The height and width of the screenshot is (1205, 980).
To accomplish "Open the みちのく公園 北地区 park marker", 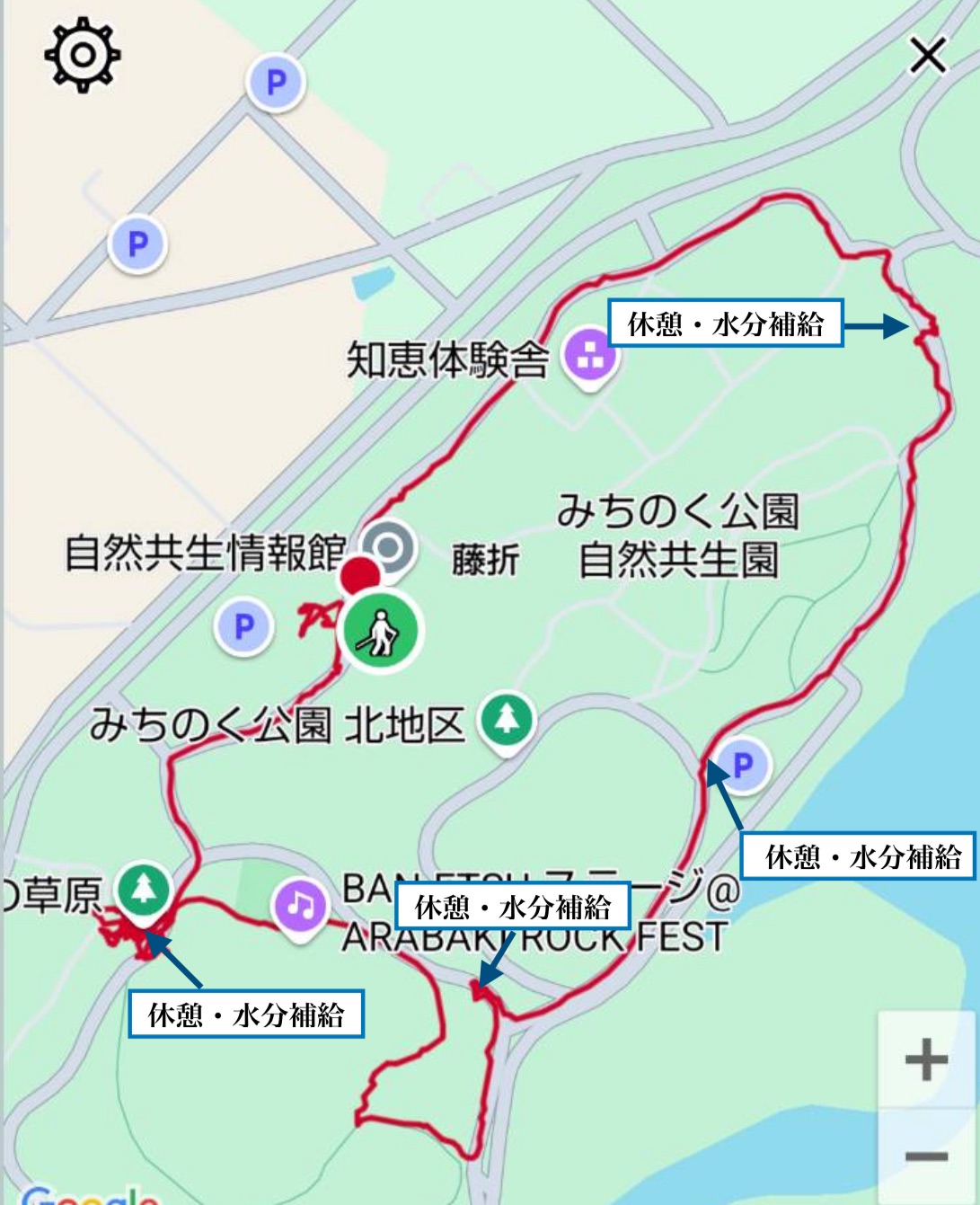I will [507, 720].
